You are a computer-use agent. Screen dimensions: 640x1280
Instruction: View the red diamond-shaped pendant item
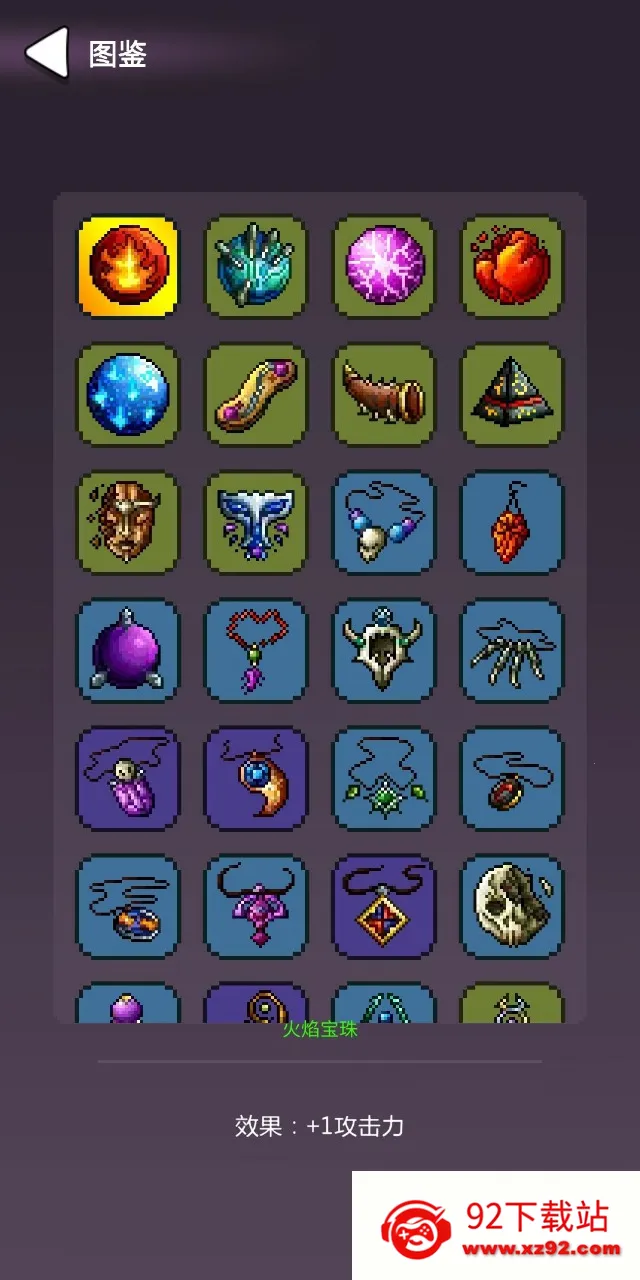(384, 907)
